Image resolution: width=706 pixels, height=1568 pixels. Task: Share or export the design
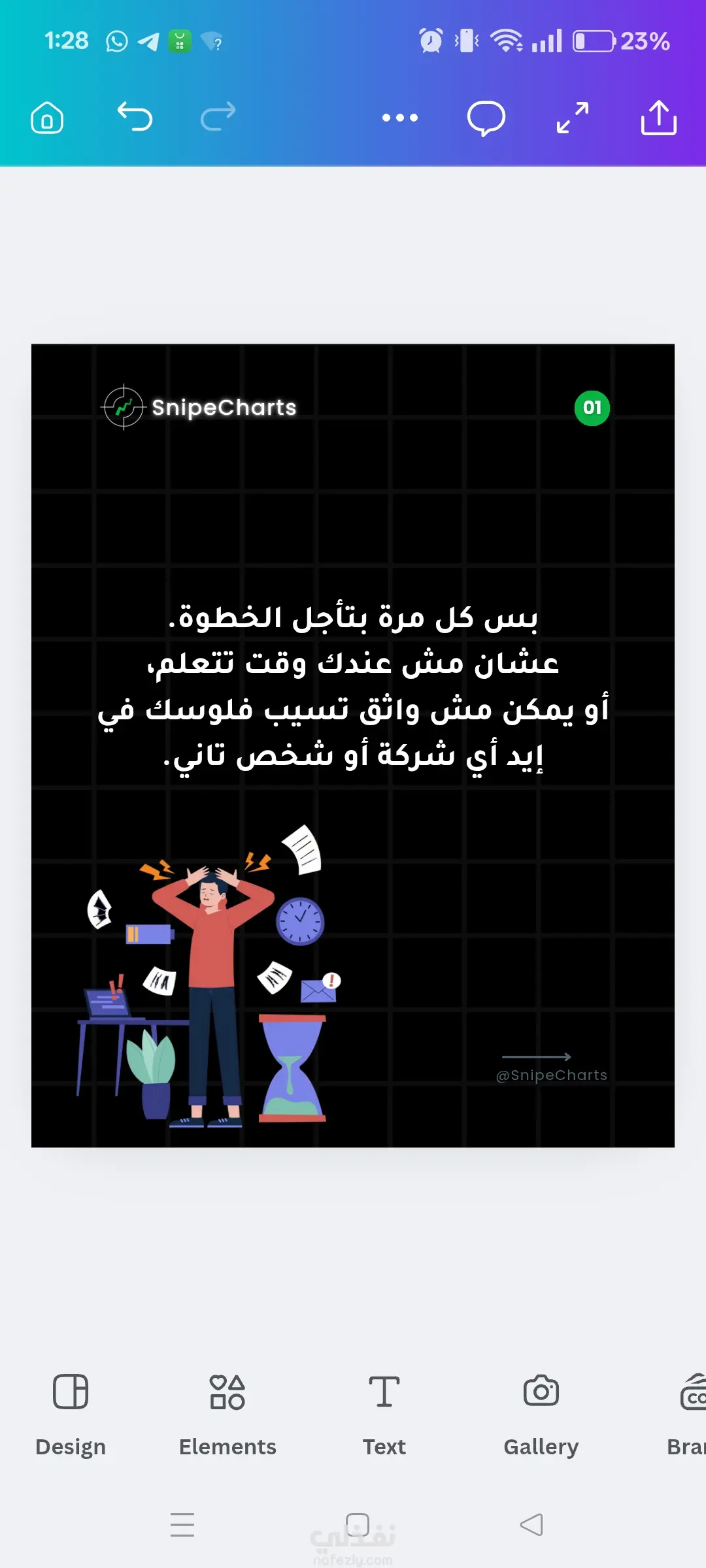[x=658, y=118]
